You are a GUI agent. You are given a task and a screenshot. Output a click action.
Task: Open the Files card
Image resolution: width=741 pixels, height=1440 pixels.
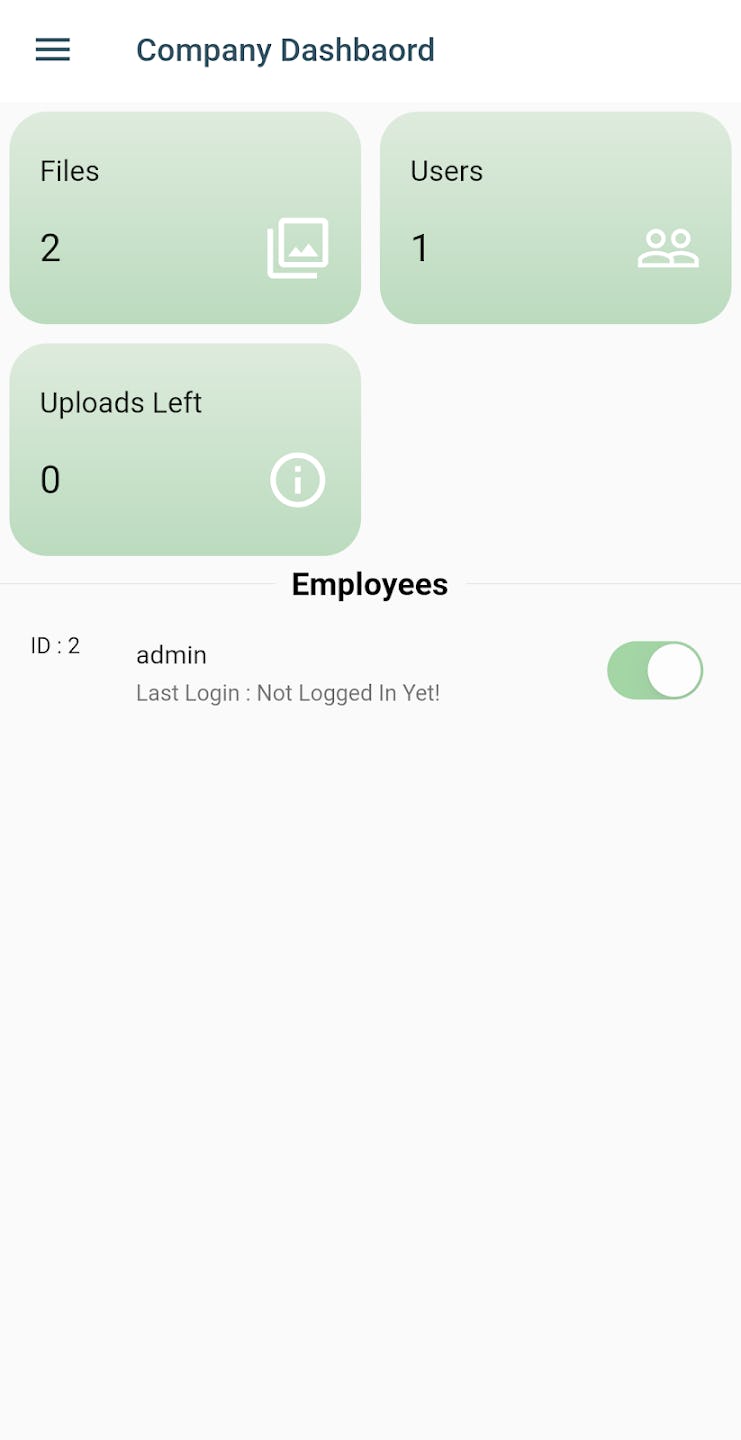point(185,218)
